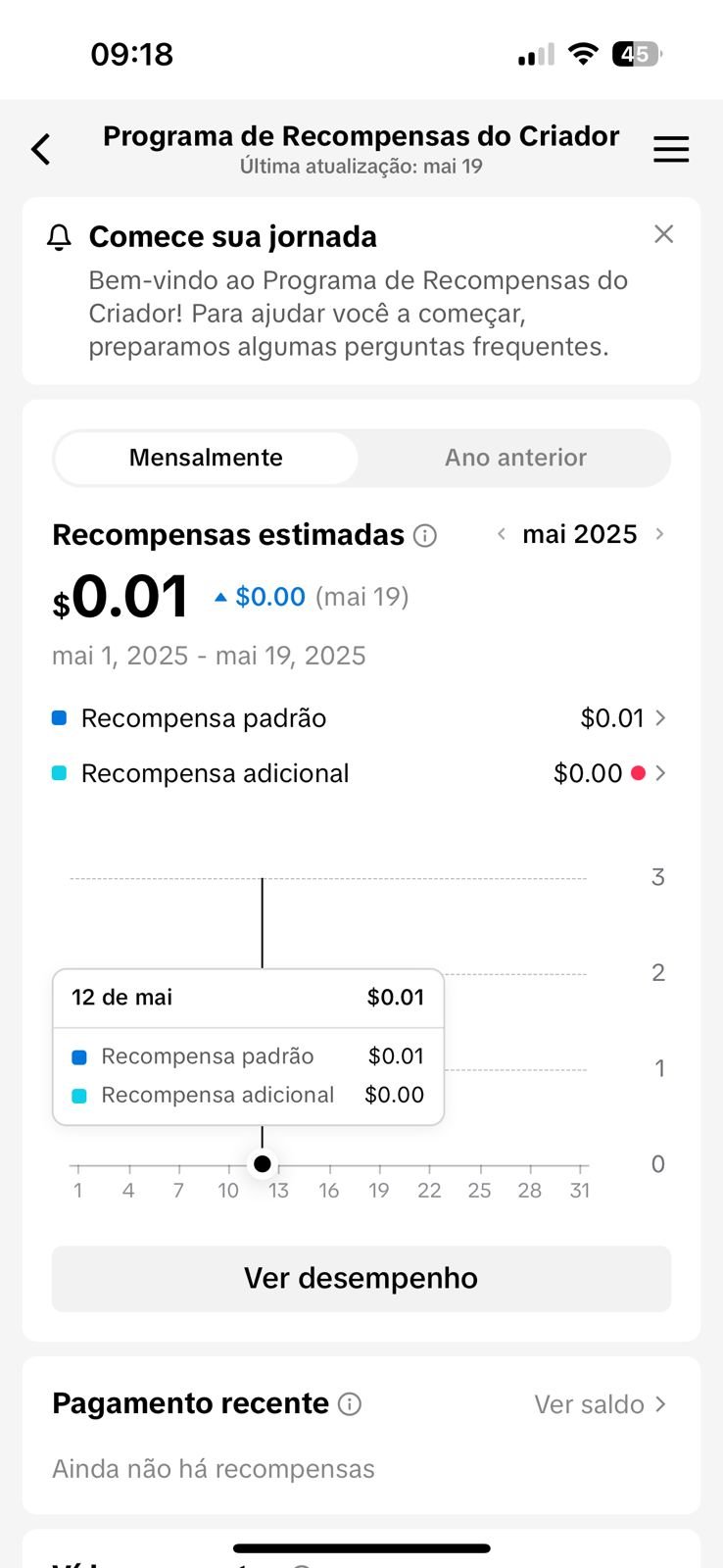Go back using the top-left arrow
This screenshot has height=1568, width=723.
click(40, 150)
